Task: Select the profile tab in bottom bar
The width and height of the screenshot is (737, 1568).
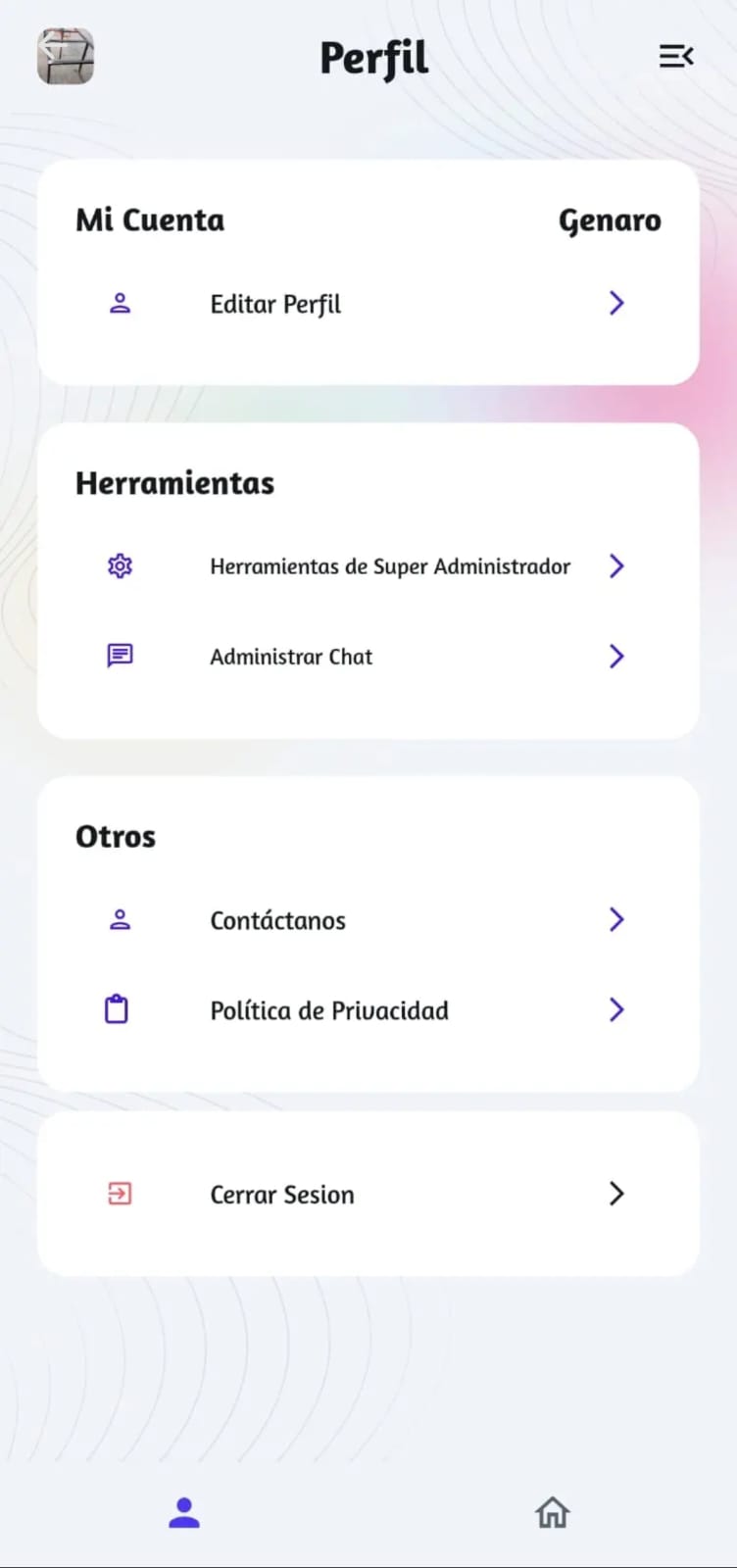Action: tap(184, 1513)
